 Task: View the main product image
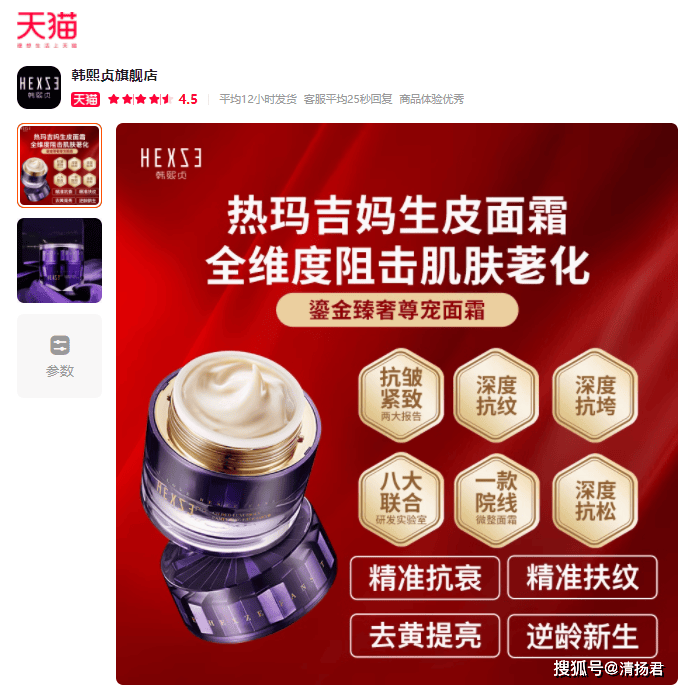[x=396, y=403]
